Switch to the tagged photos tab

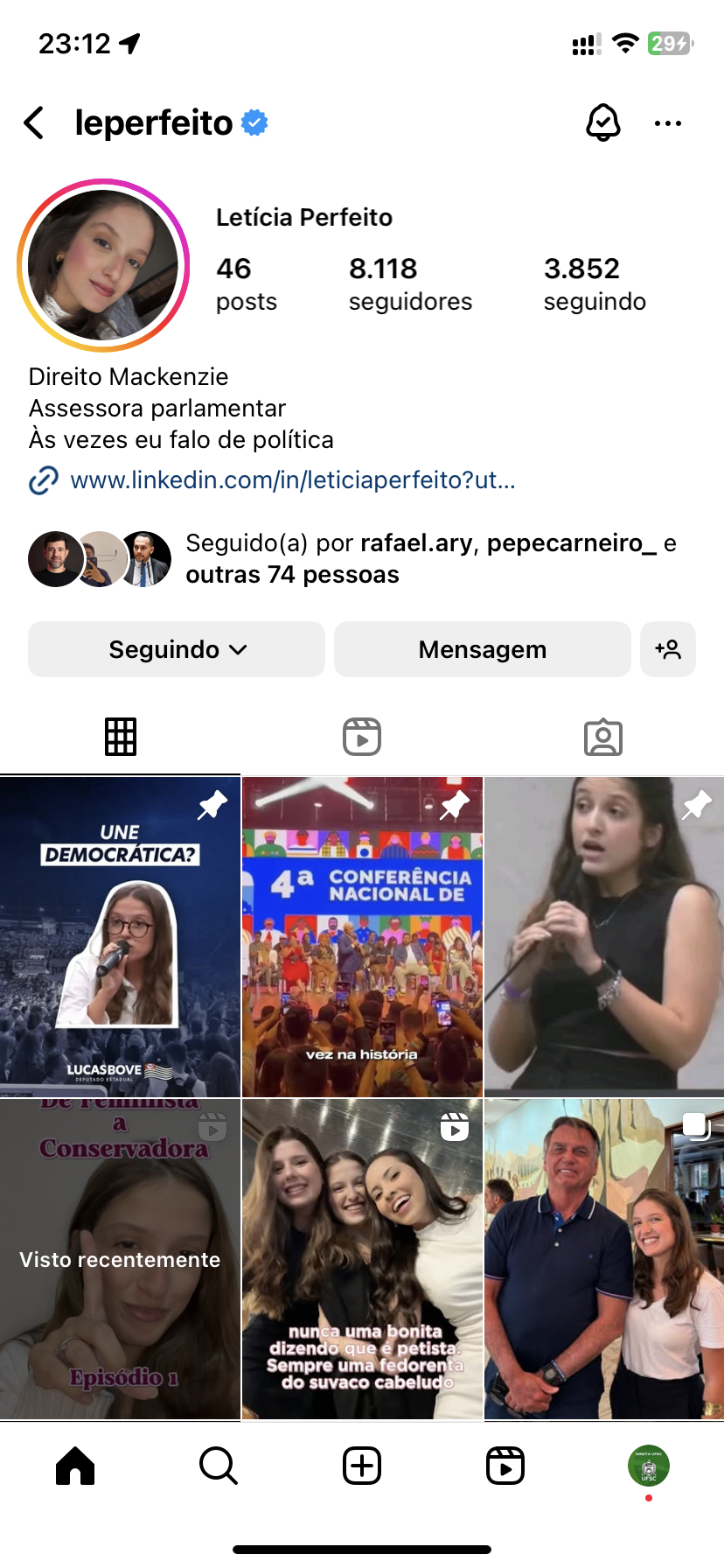click(x=603, y=737)
